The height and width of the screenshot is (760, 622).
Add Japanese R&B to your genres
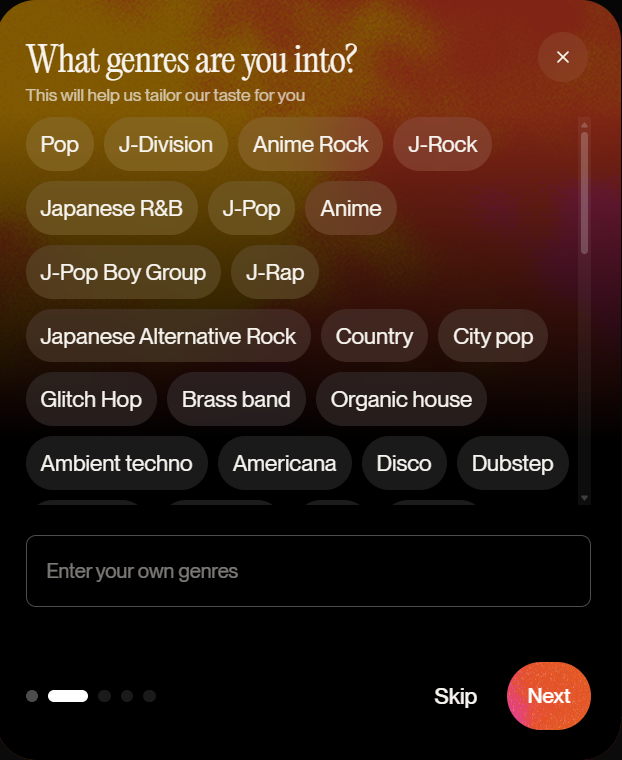[x=112, y=208]
